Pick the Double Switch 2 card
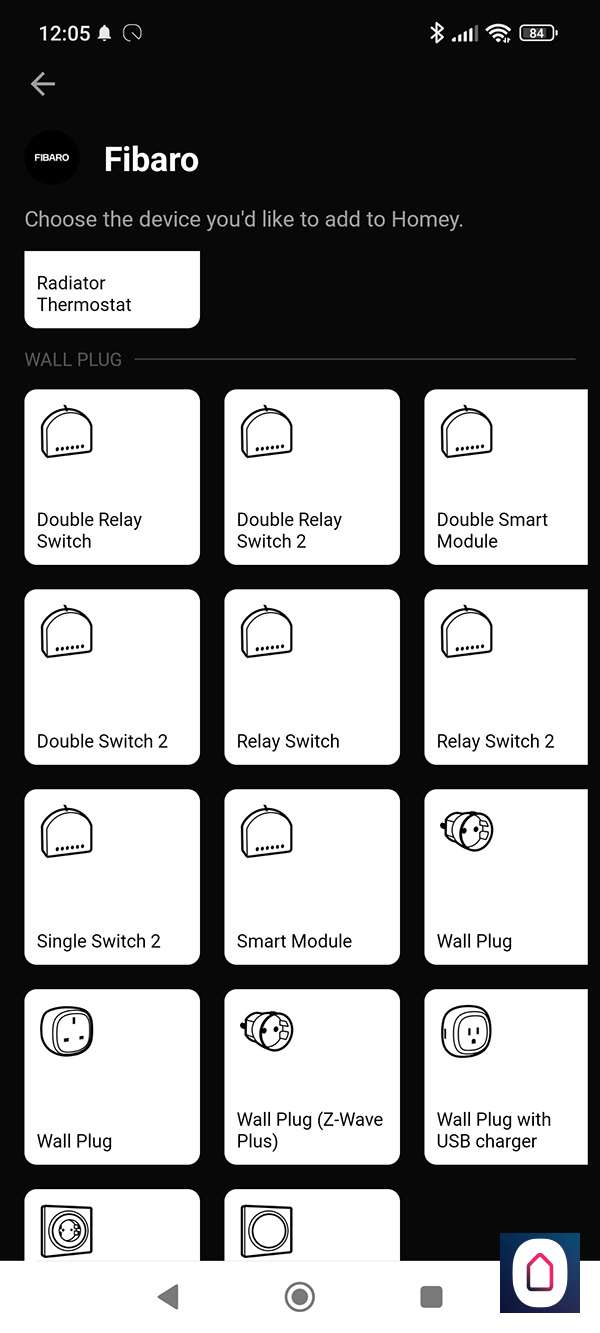The width and height of the screenshot is (600, 1333). click(x=112, y=677)
